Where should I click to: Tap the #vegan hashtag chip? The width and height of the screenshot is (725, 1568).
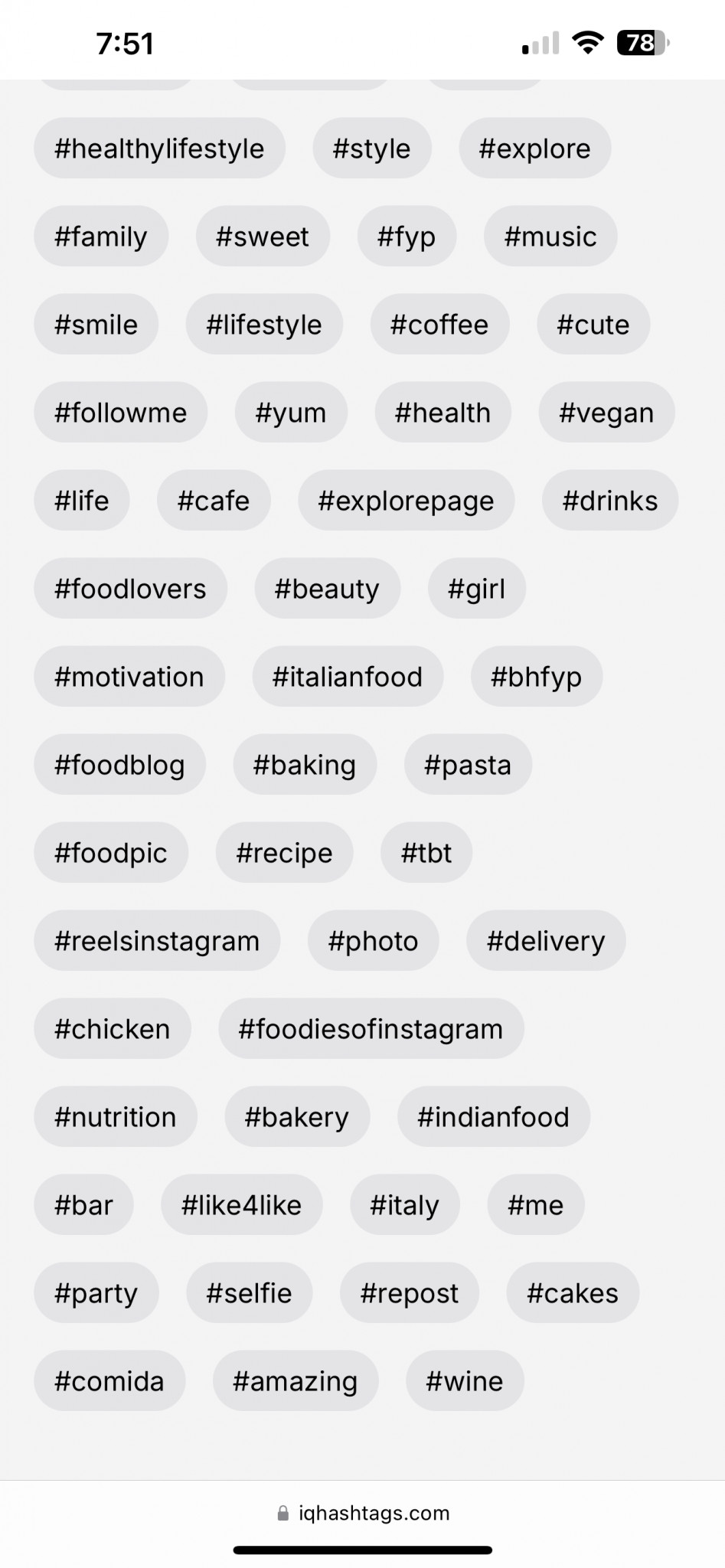606,413
